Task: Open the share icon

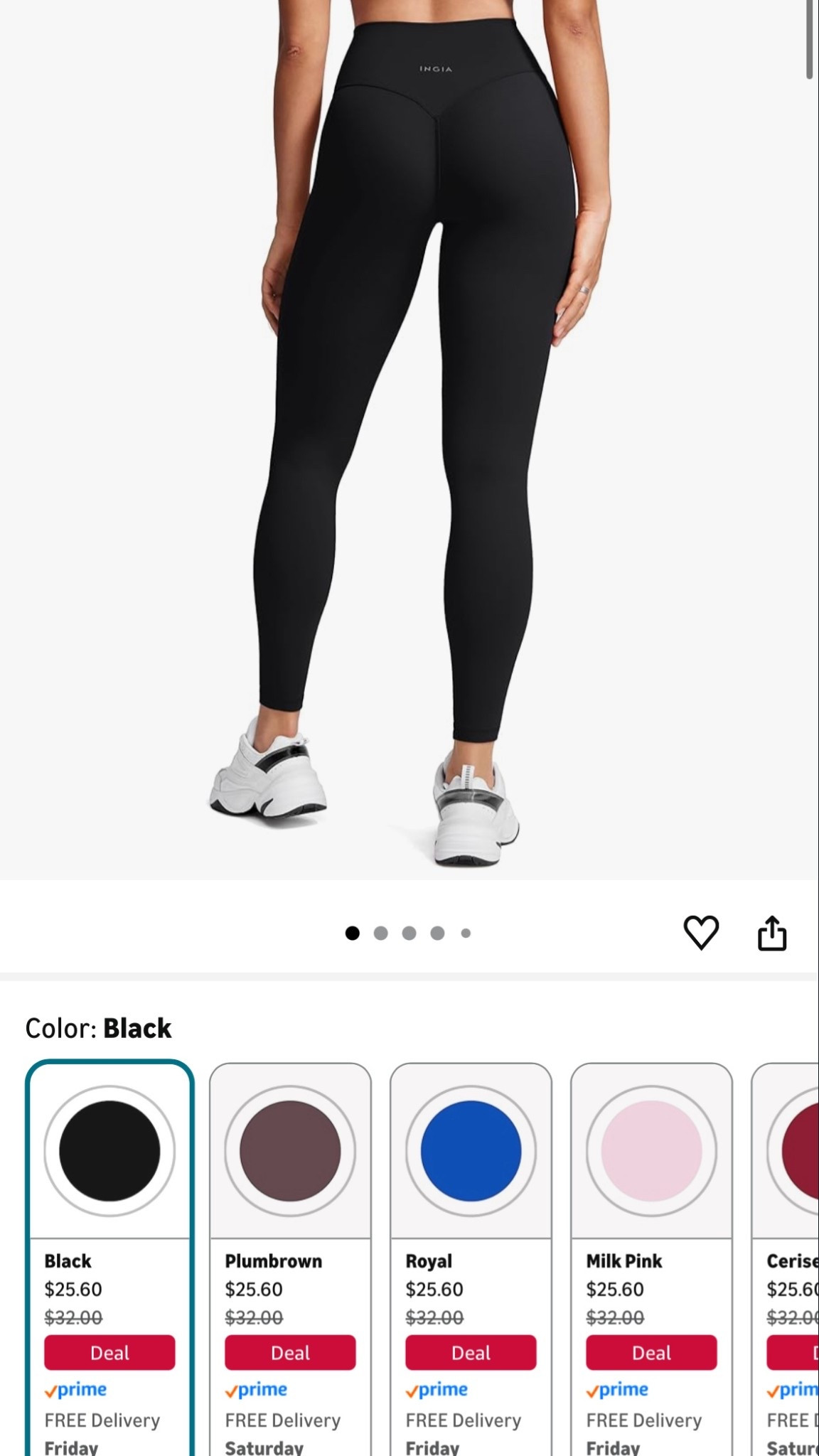Action: pyautogui.click(x=773, y=932)
